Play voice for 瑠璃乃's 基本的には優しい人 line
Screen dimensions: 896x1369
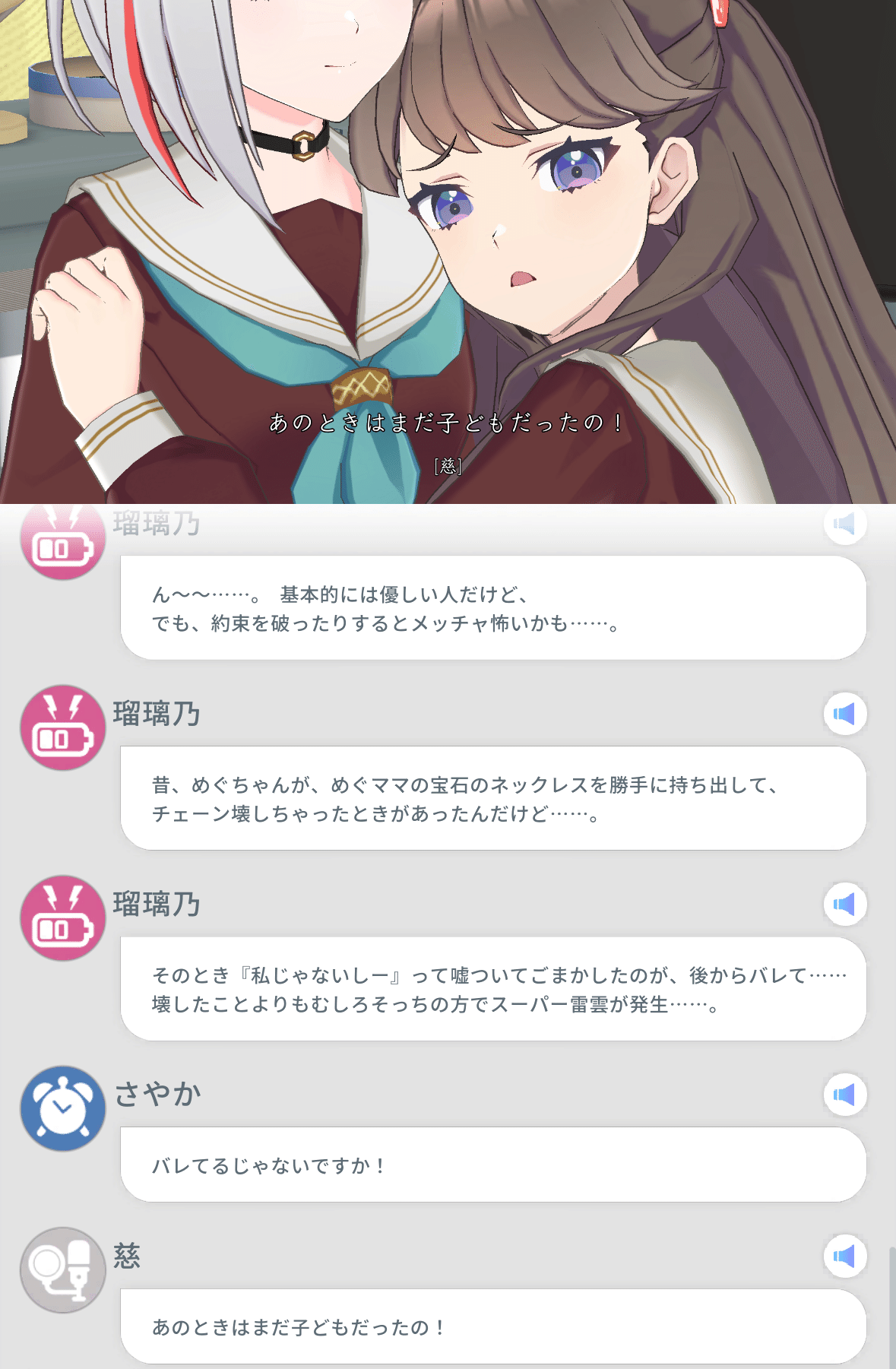coord(844,524)
